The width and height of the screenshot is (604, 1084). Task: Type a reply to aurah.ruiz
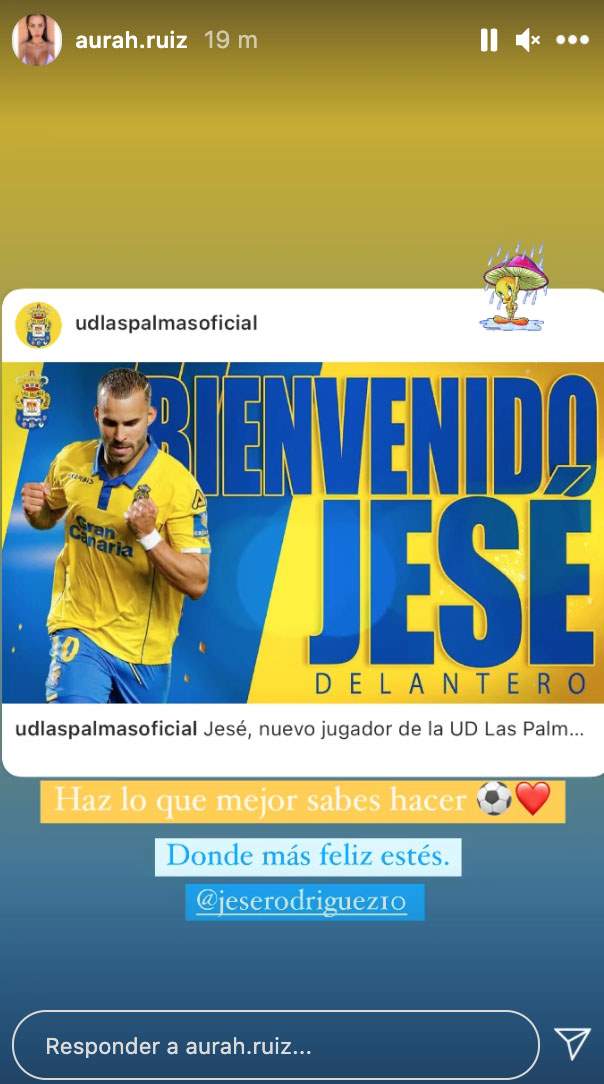275,1047
